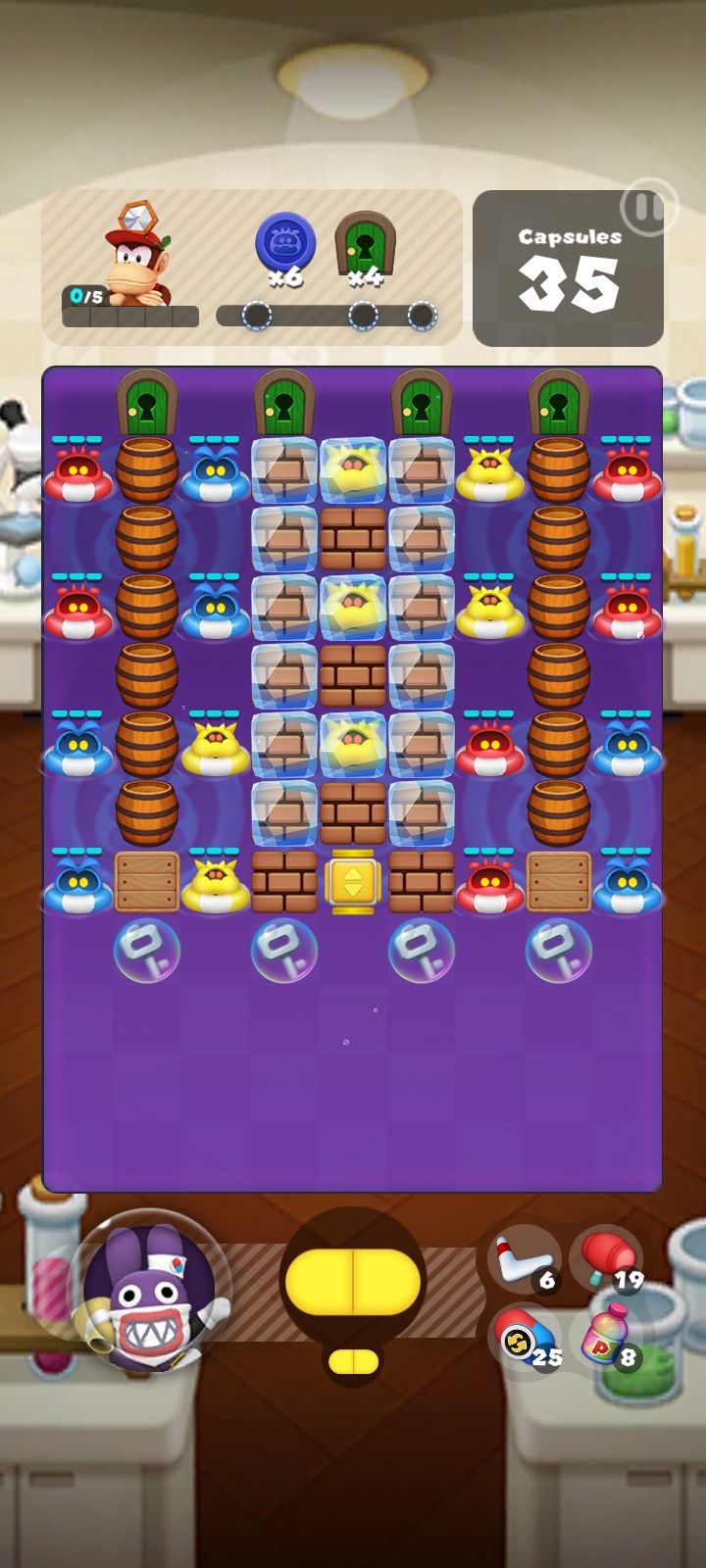Image resolution: width=706 pixels, height=1568 pixels.
Task: Use the capsule swap item with count 25
Action: tap(525, 1341)
